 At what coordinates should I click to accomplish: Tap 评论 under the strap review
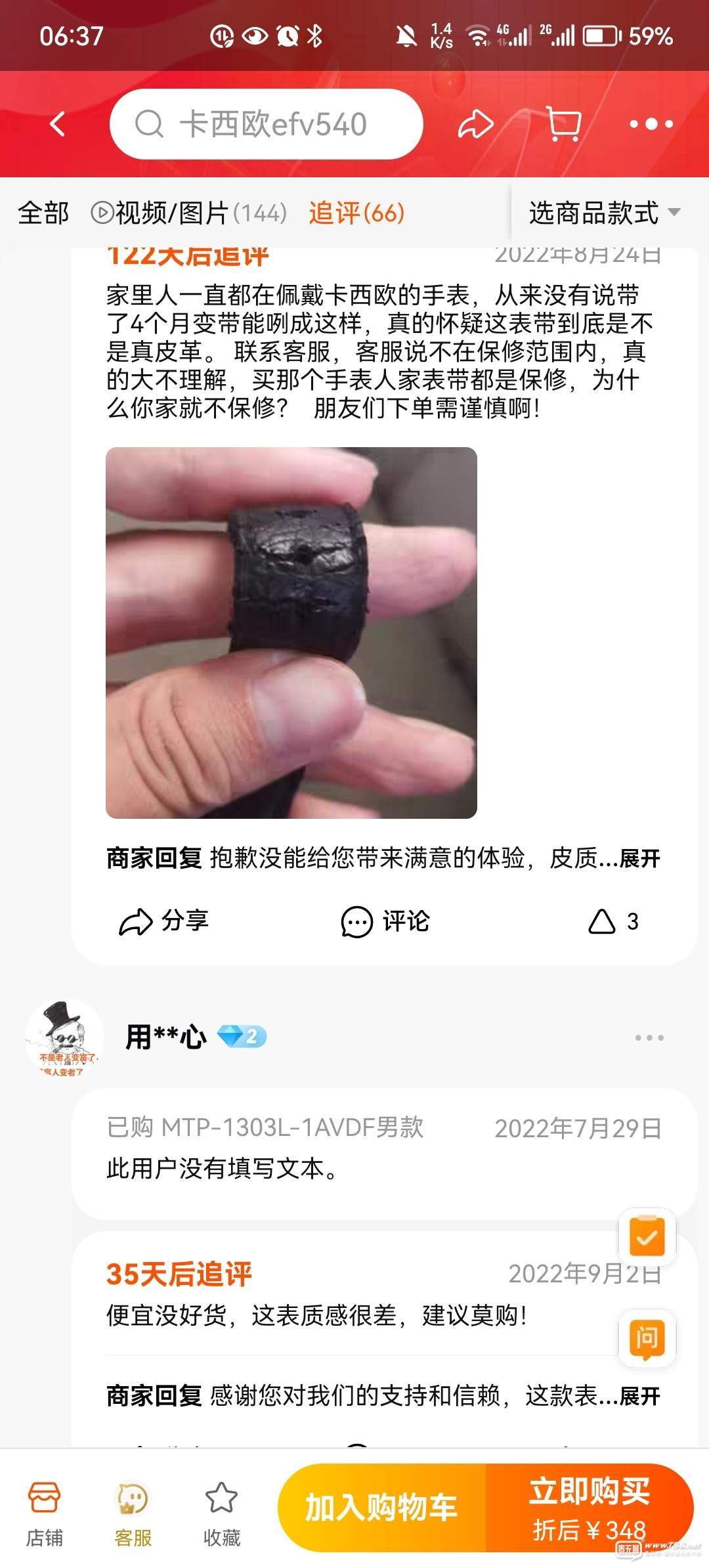click(x=385, y=921)
